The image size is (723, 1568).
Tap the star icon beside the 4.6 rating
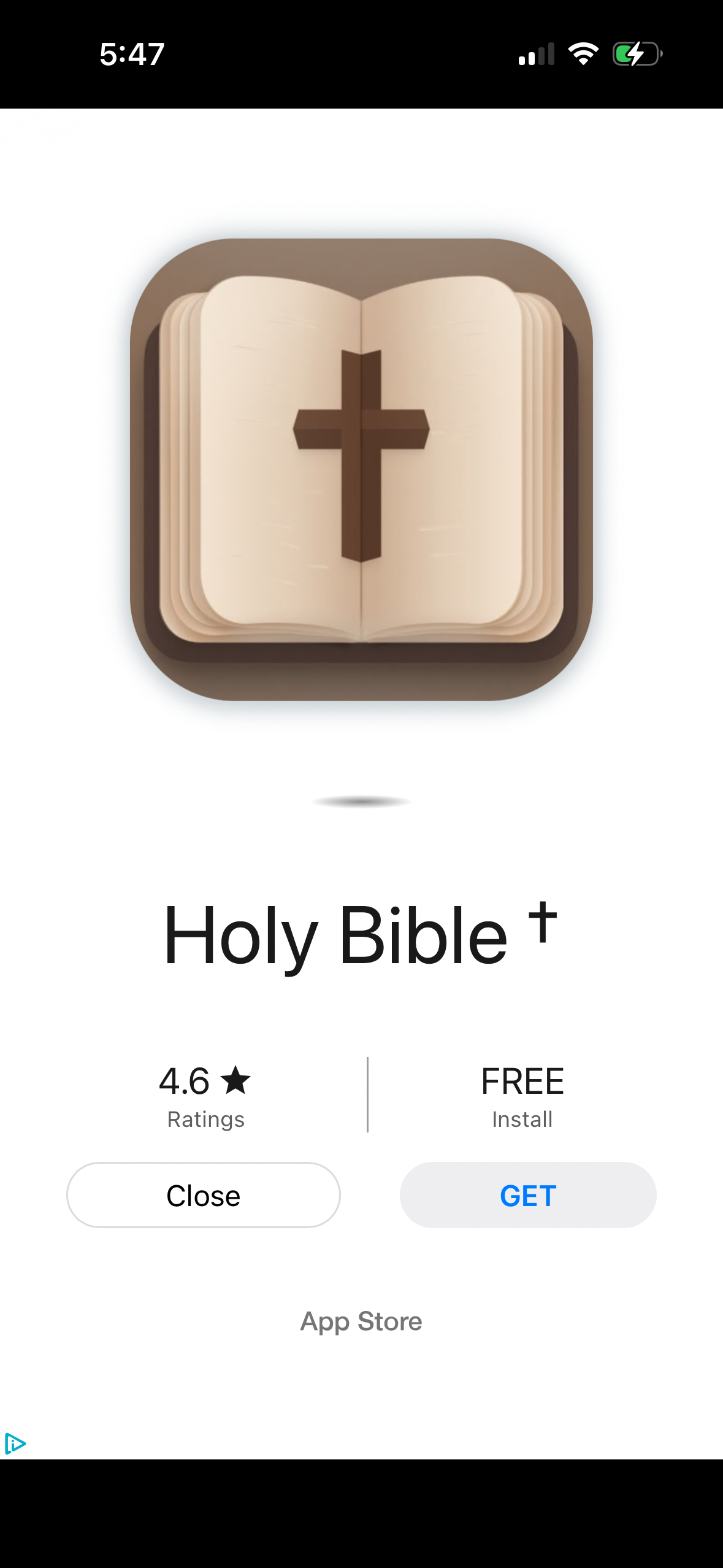point(235,1080)
